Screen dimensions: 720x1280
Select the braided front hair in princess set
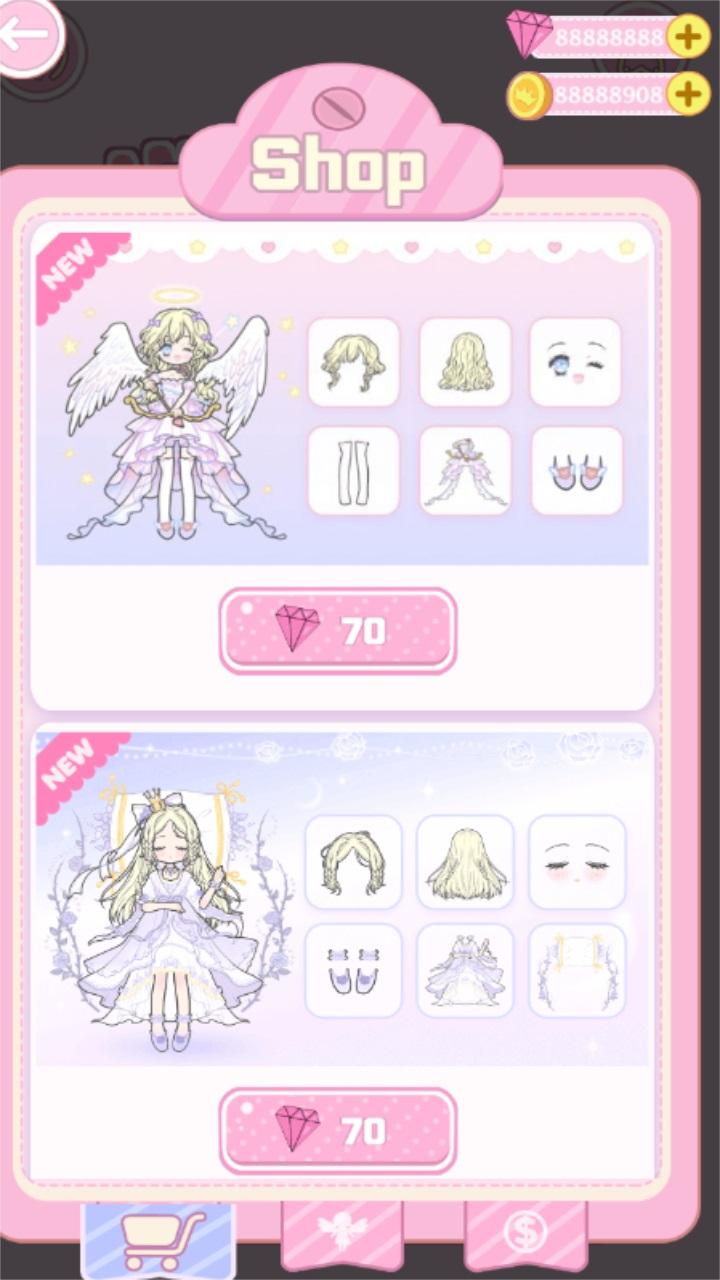coord(353,862)
